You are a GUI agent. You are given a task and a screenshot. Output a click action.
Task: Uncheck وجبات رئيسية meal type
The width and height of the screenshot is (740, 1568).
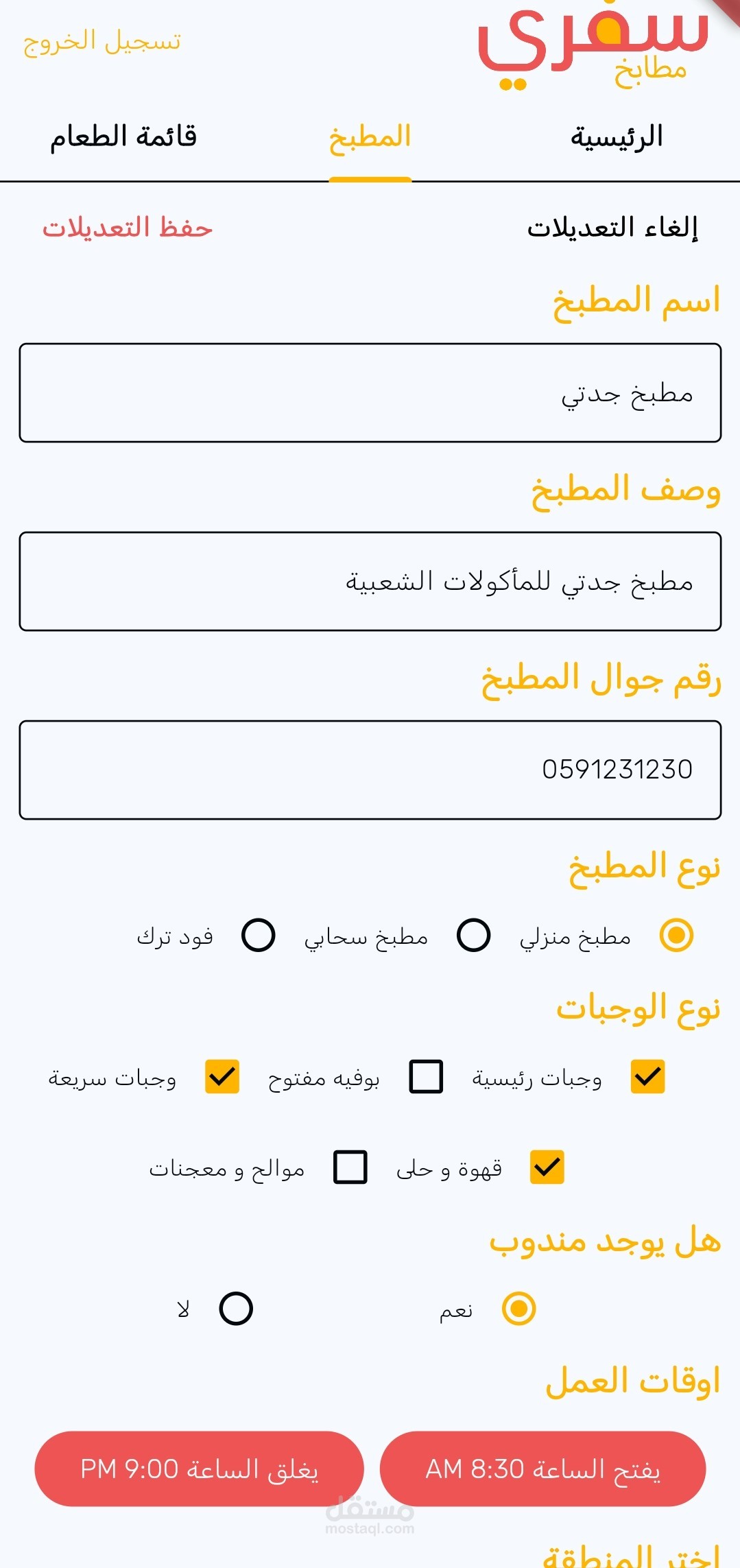[648, 1076]
